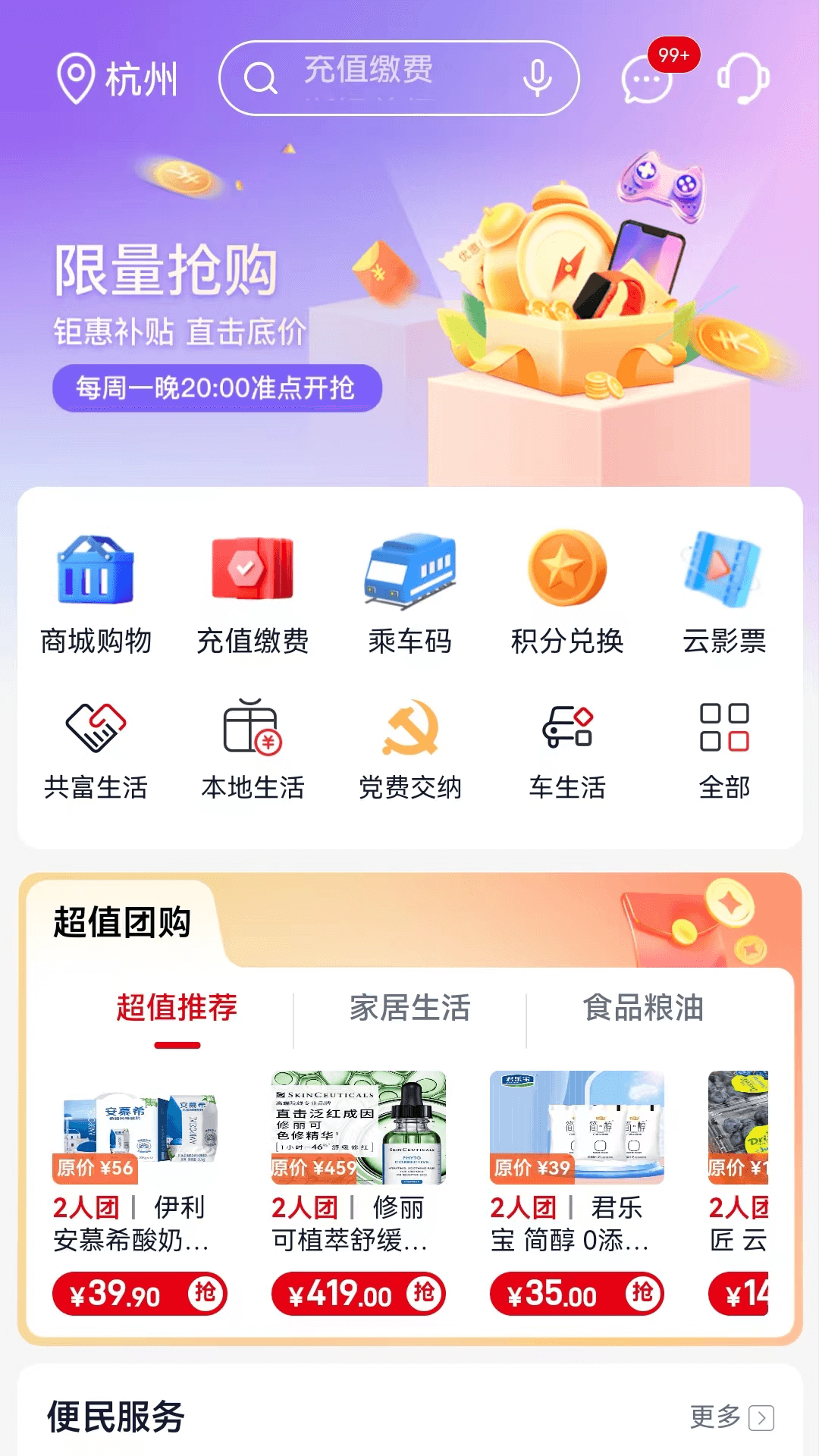This screenshot has height=1456, width=819.
Task: Contact customer service via headset icon
Action: (x=742, y=78)
